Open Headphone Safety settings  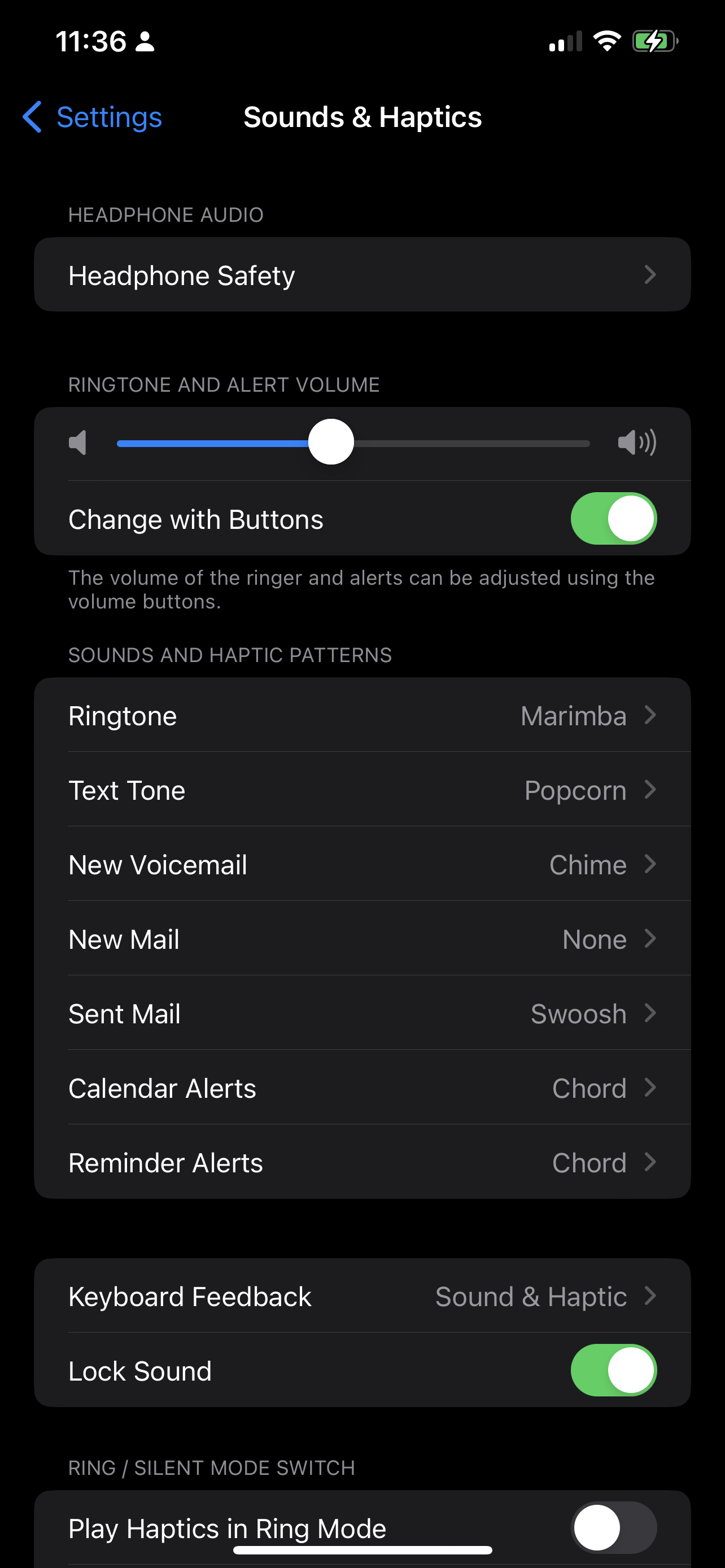pyautogui.click(x=362, y=275)
